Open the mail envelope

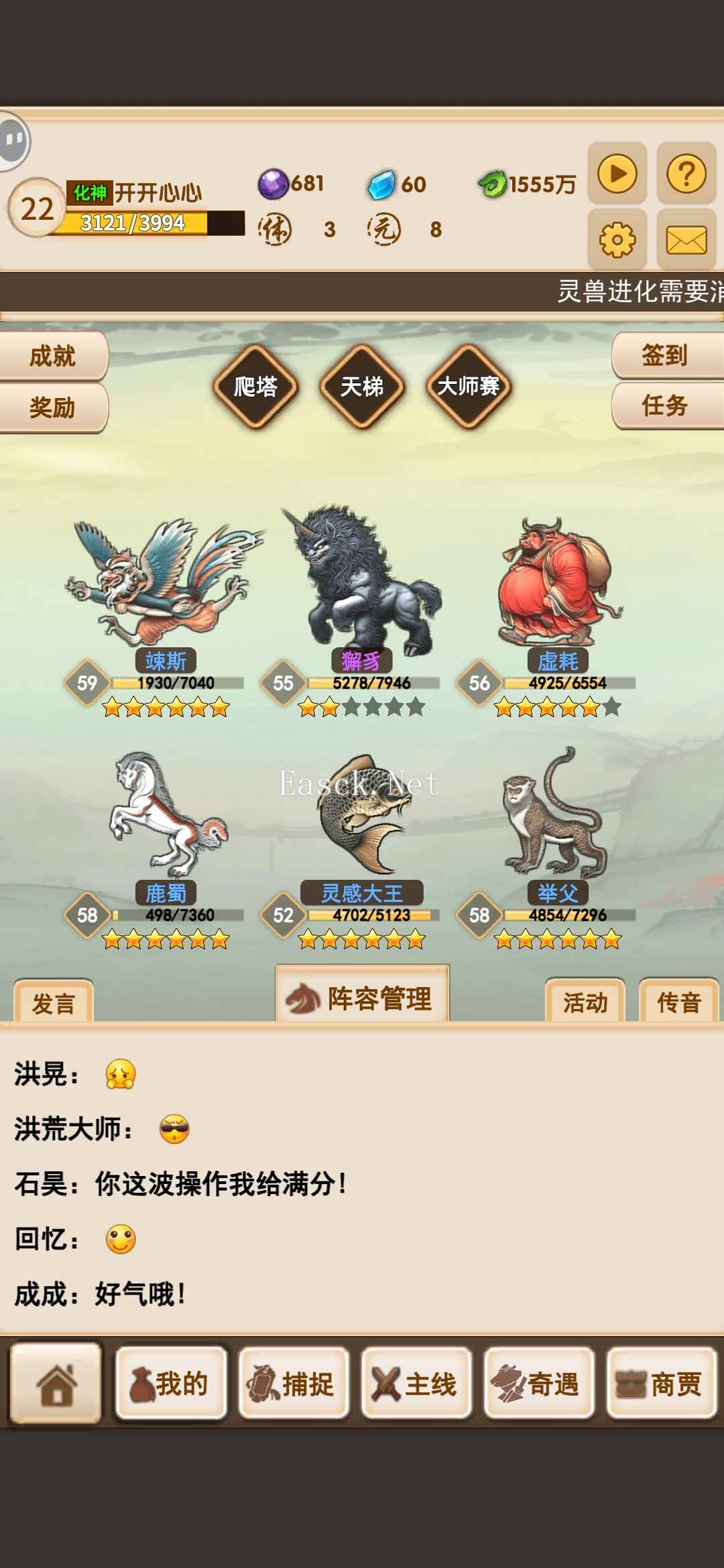(686, 239)
